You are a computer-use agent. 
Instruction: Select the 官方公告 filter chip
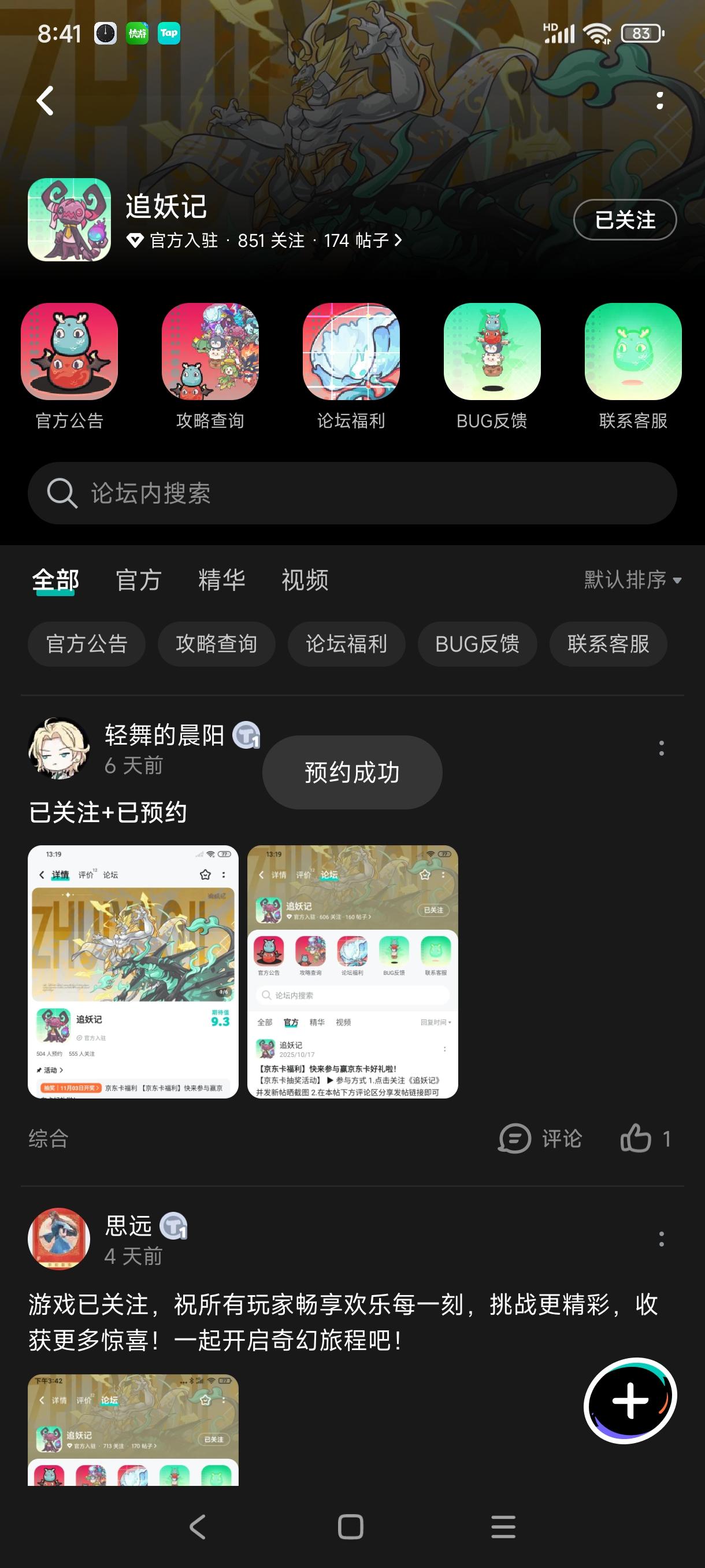pos(86,644)
